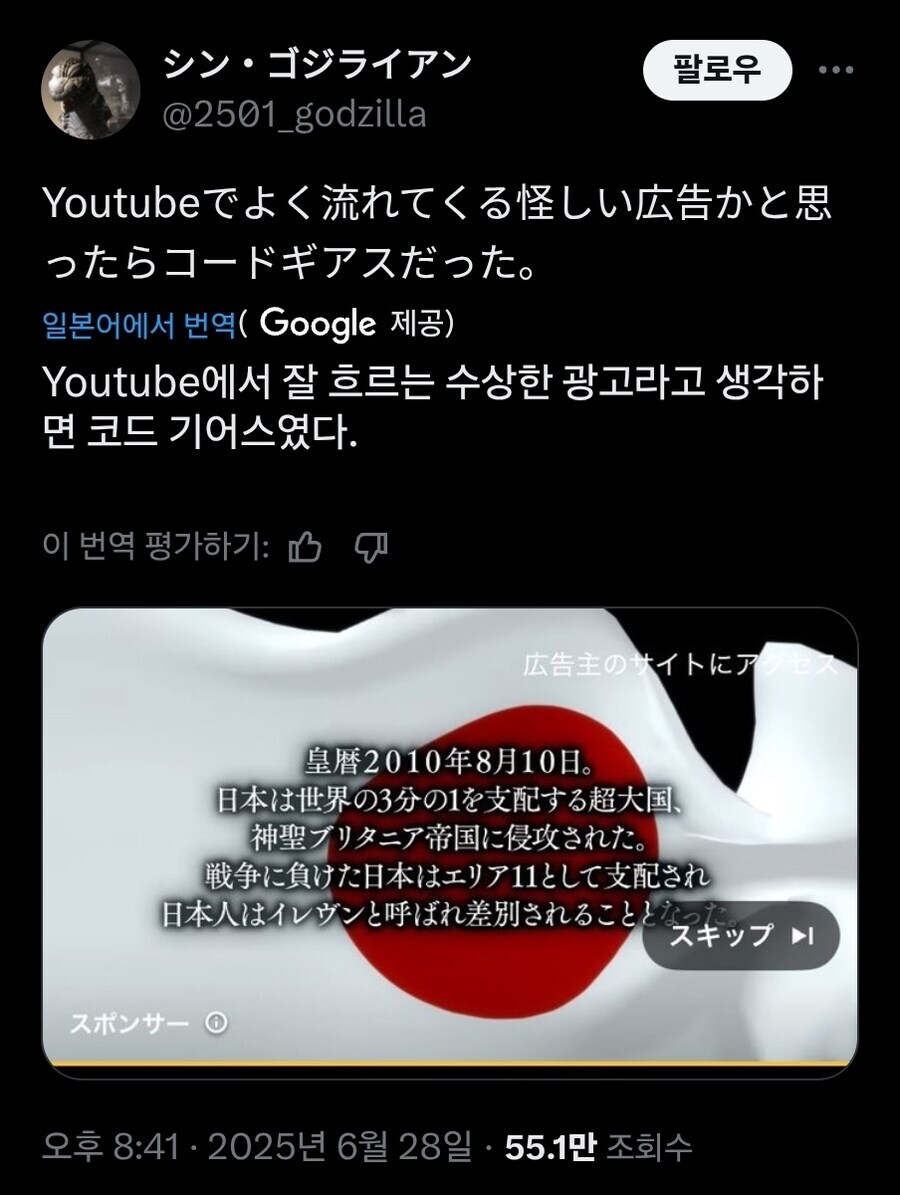Viewport: 900px width, 1195px height.
Task: Click the 広告主のサイトにアクセス advertiser link
Action: coord(678,661)
